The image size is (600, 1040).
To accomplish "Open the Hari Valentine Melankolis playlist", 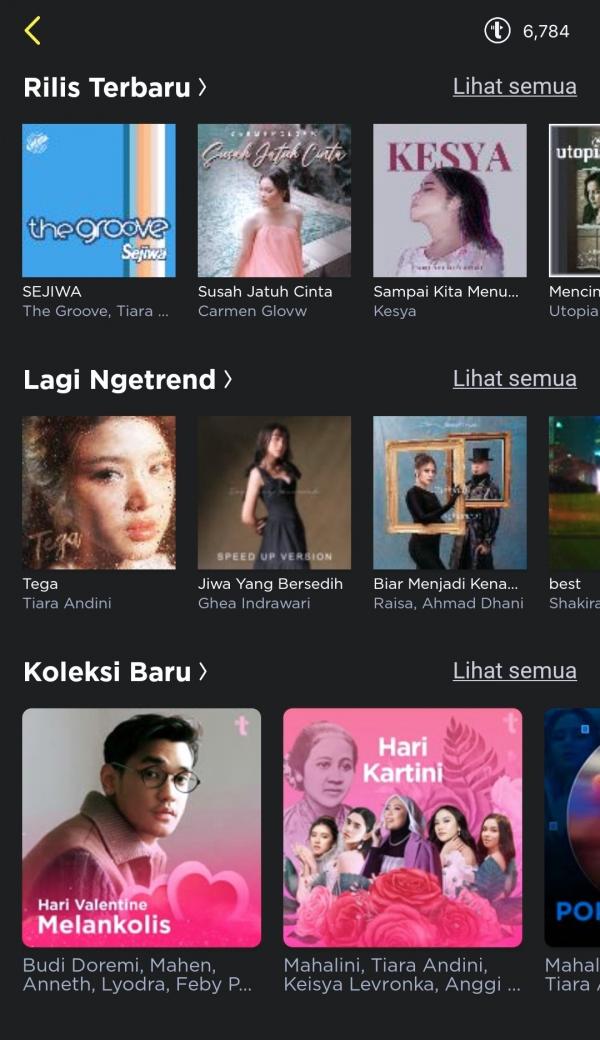I will tap(141, 827).
